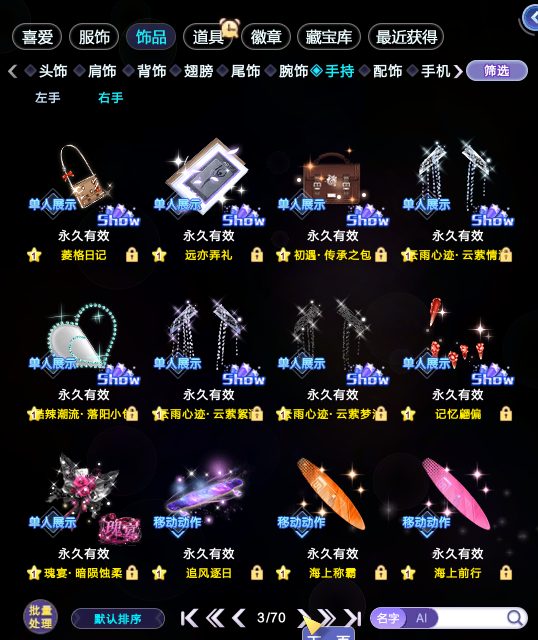Choose the 左手 filter
Screen dimensions: 538x640
click(x=48, y=98)
